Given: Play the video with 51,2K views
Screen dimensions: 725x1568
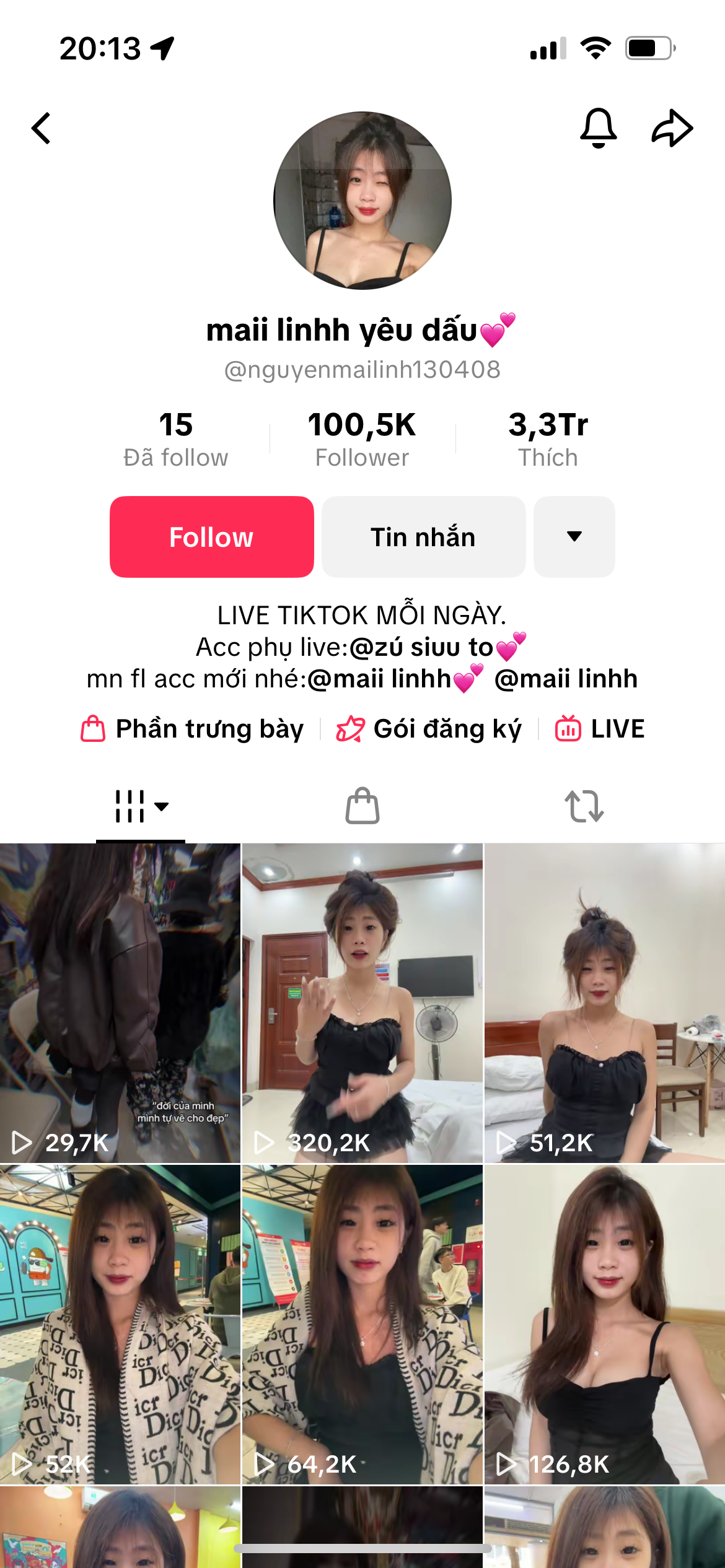Looking at the screenshot, I should [x=604, y=1003].
